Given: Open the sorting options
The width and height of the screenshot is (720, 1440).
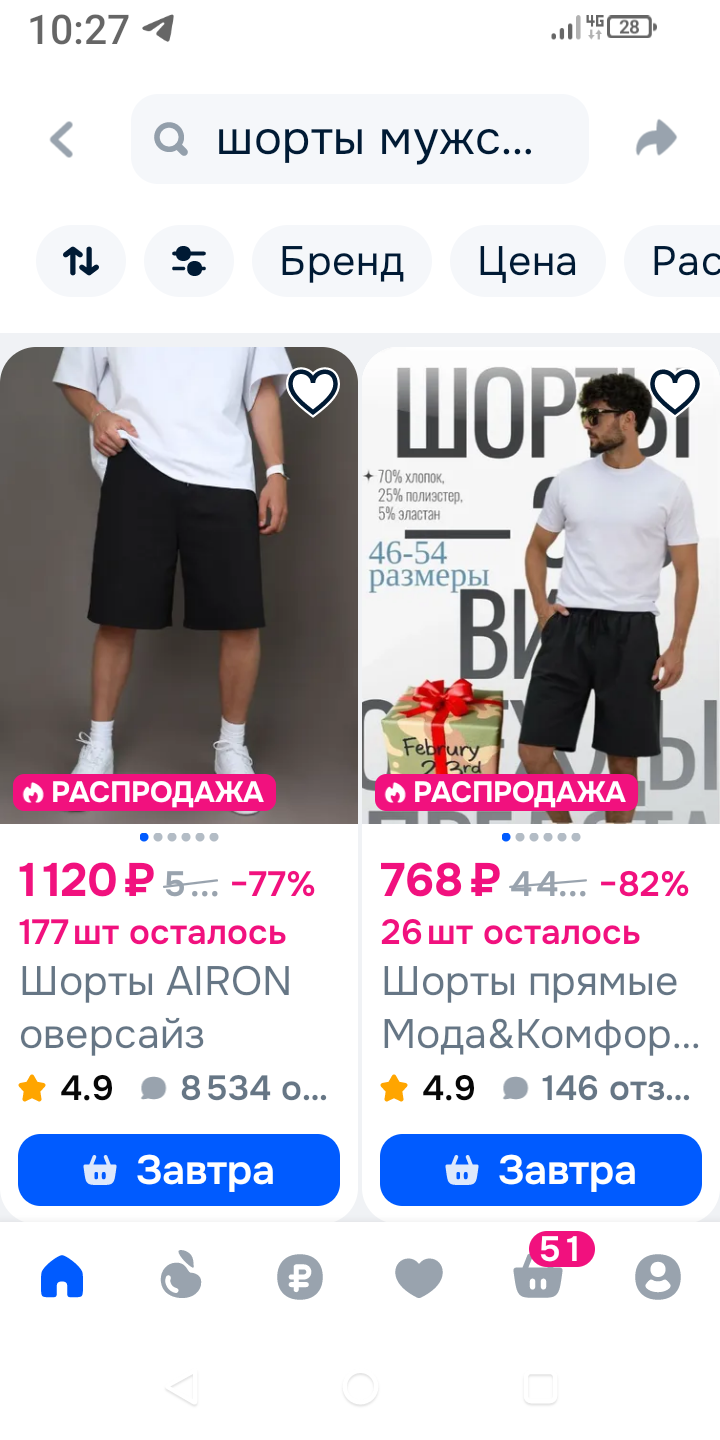Looking at the screenshot, I should coord(81,262).
